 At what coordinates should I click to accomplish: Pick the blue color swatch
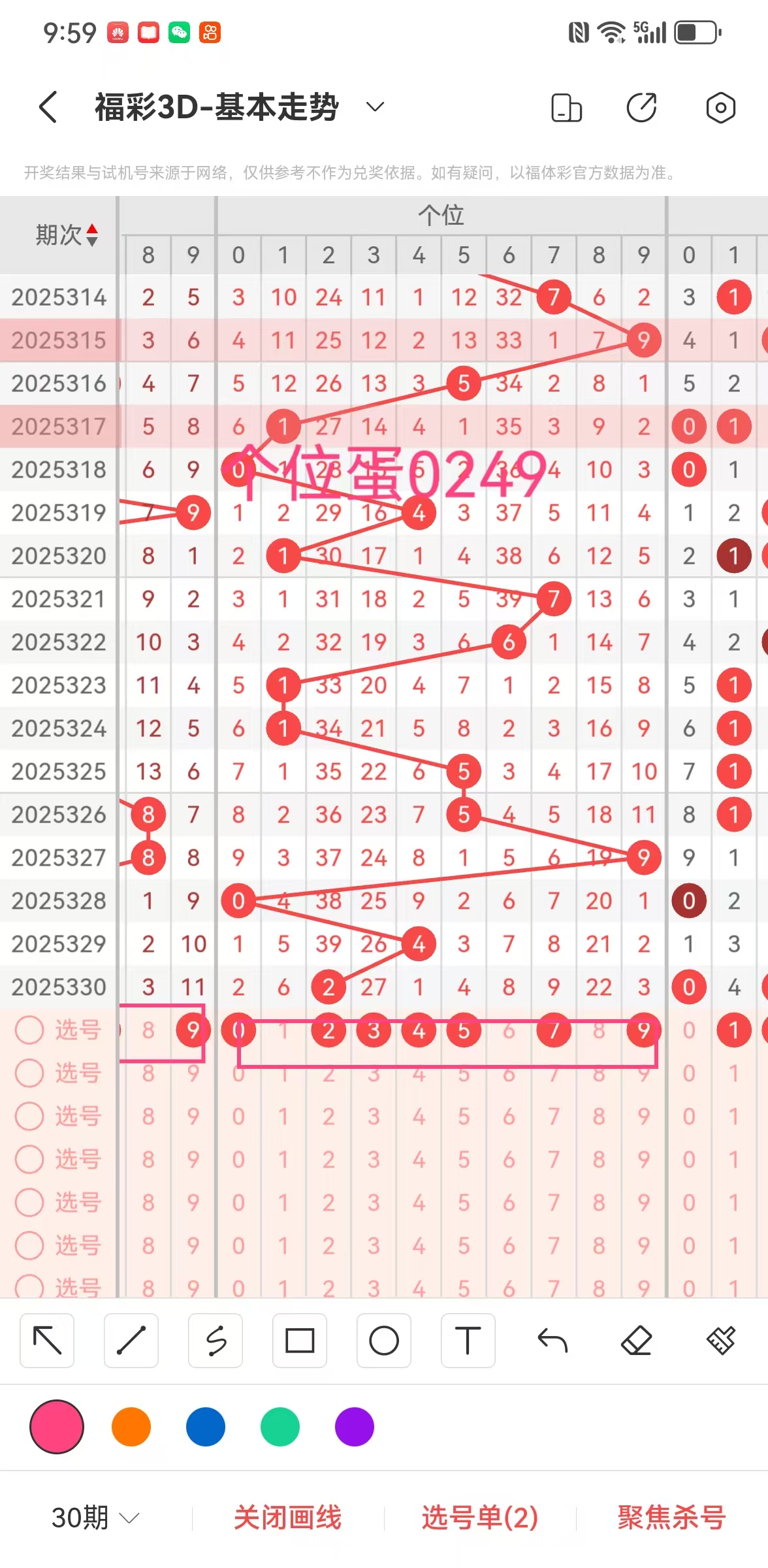tap(206, 1427)
